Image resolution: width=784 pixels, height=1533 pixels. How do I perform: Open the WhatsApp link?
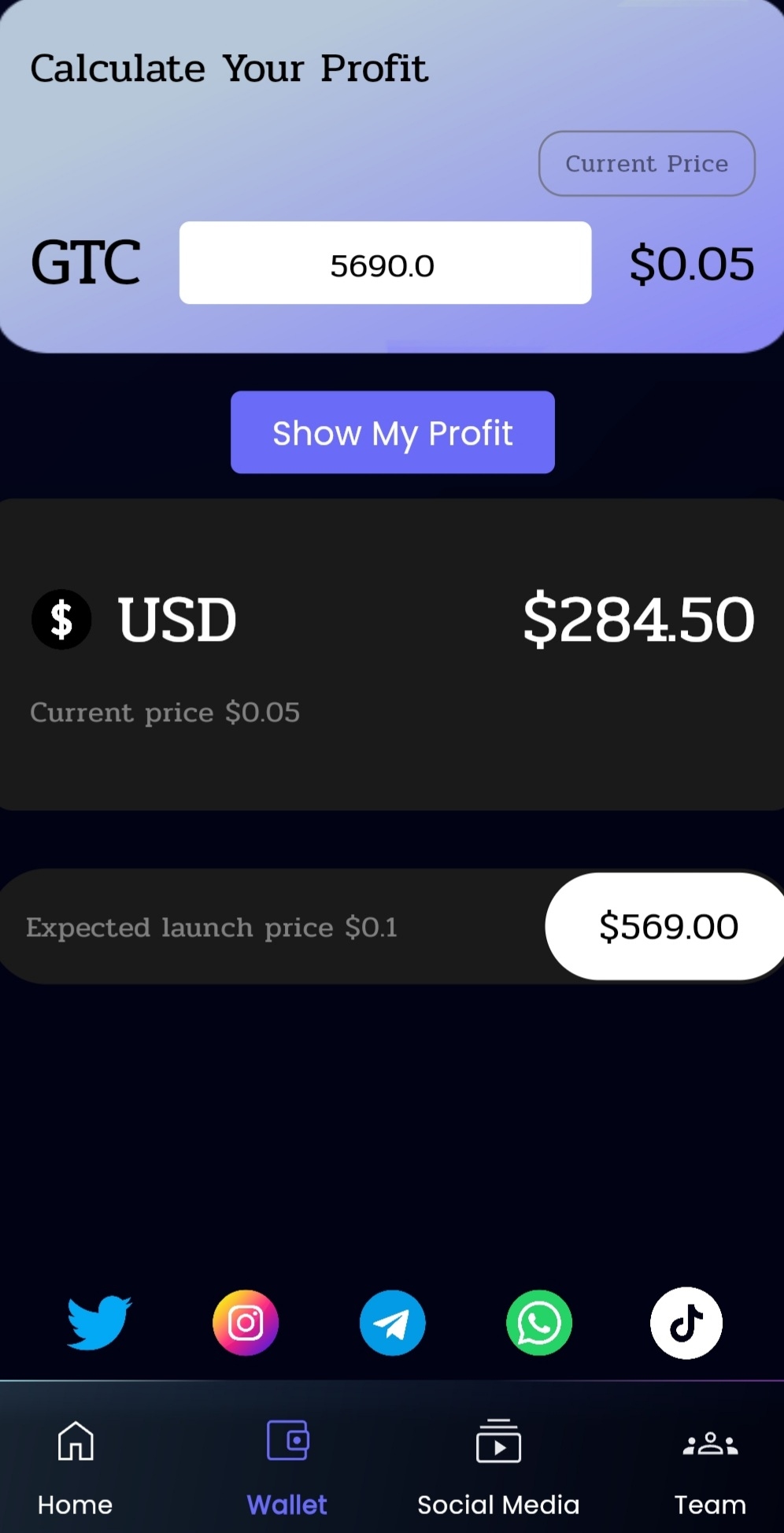pyautogui.click(x=539, y=1323)
